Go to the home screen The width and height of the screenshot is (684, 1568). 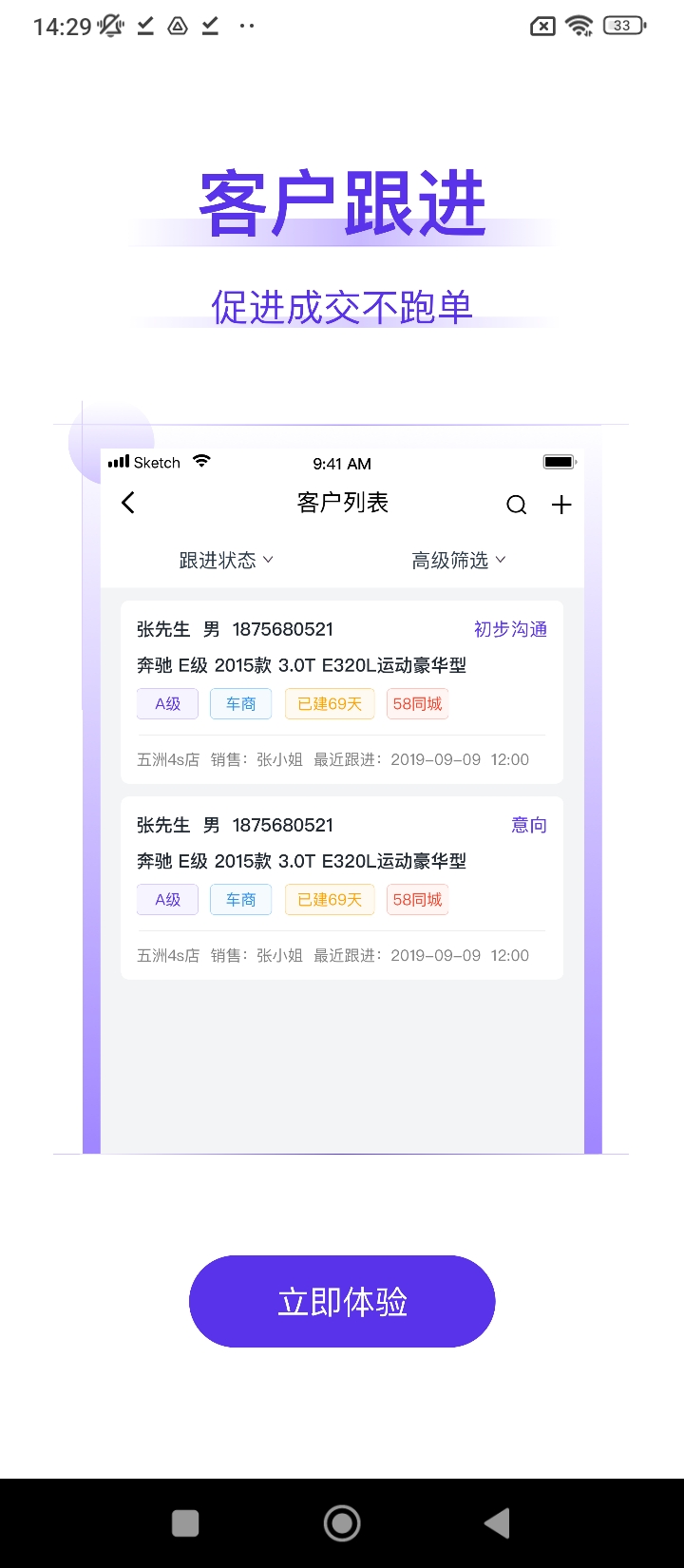342,1523
